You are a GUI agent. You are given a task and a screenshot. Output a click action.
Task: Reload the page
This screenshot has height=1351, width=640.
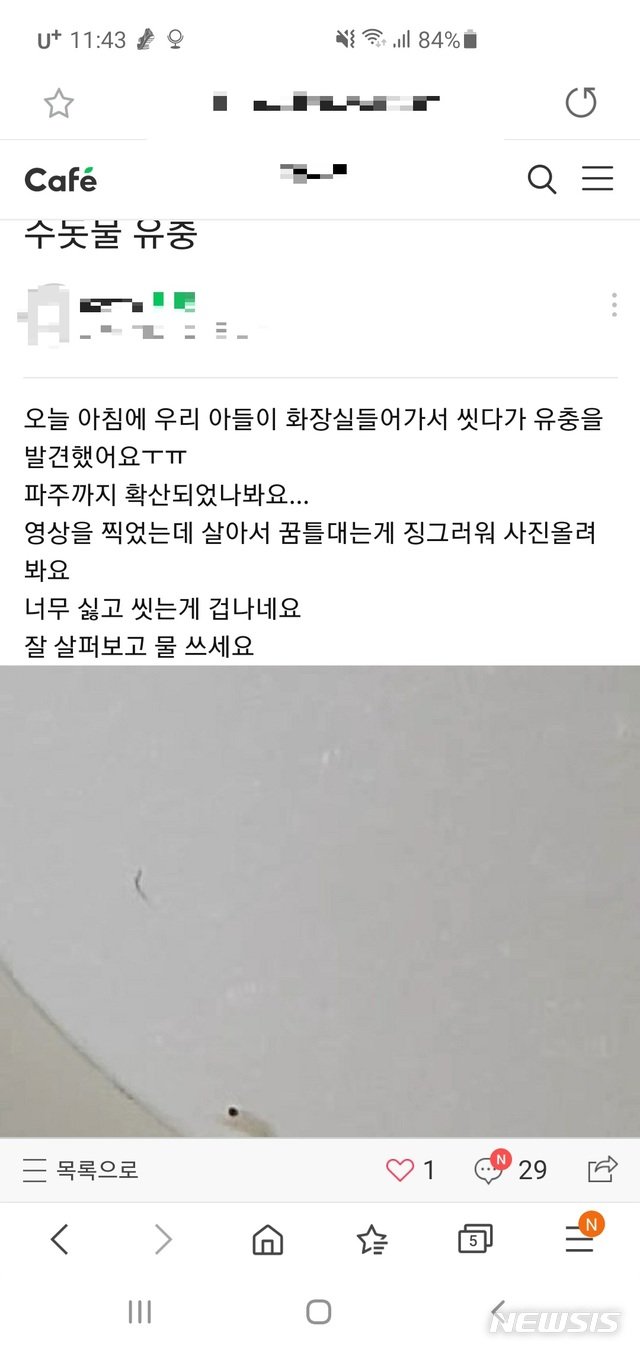(x=581, y=102)
